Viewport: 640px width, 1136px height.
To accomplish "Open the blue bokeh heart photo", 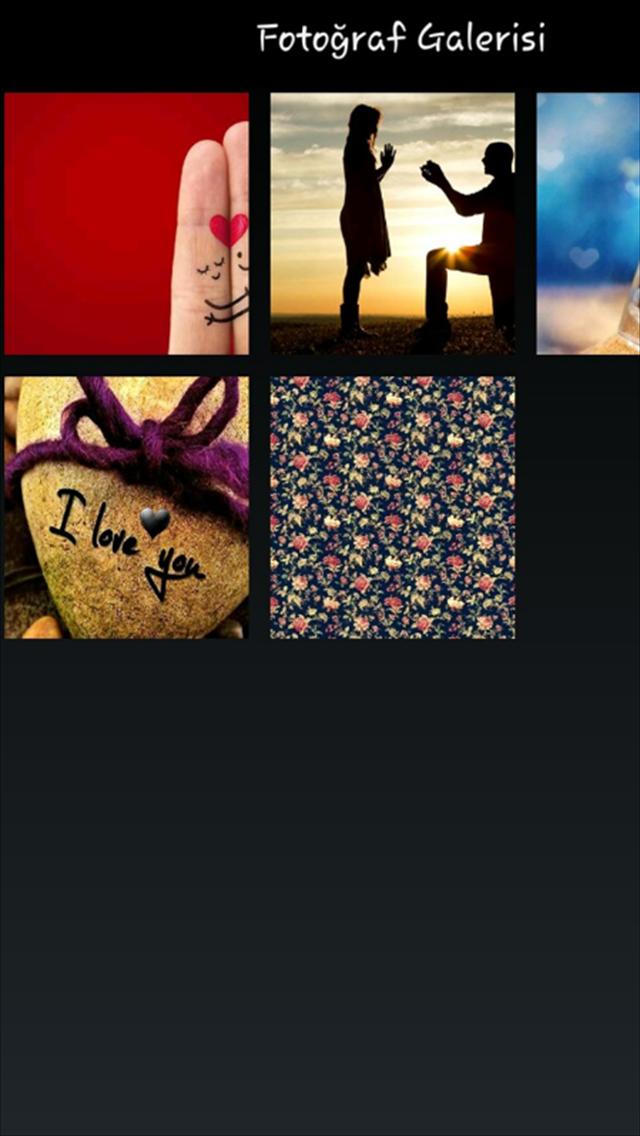I will click(588, 223).
